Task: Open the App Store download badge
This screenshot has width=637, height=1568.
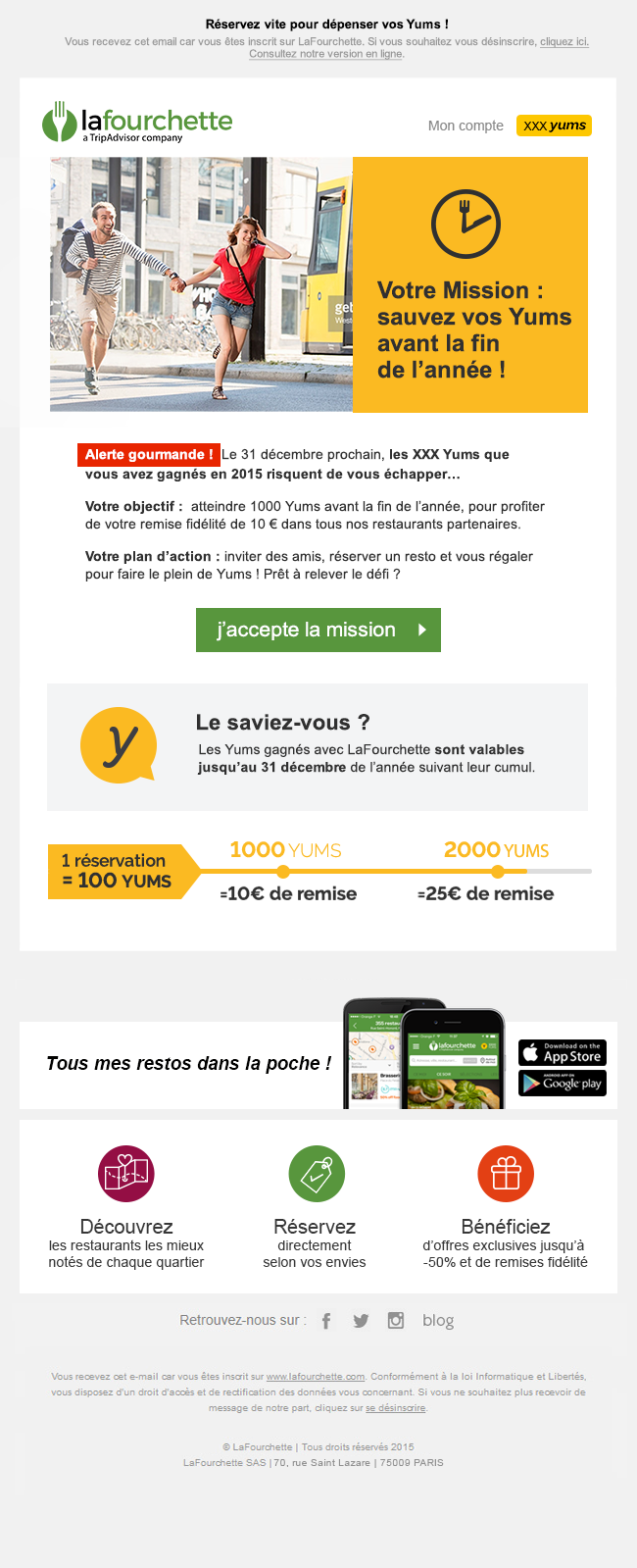Action: coord(563,1053)
